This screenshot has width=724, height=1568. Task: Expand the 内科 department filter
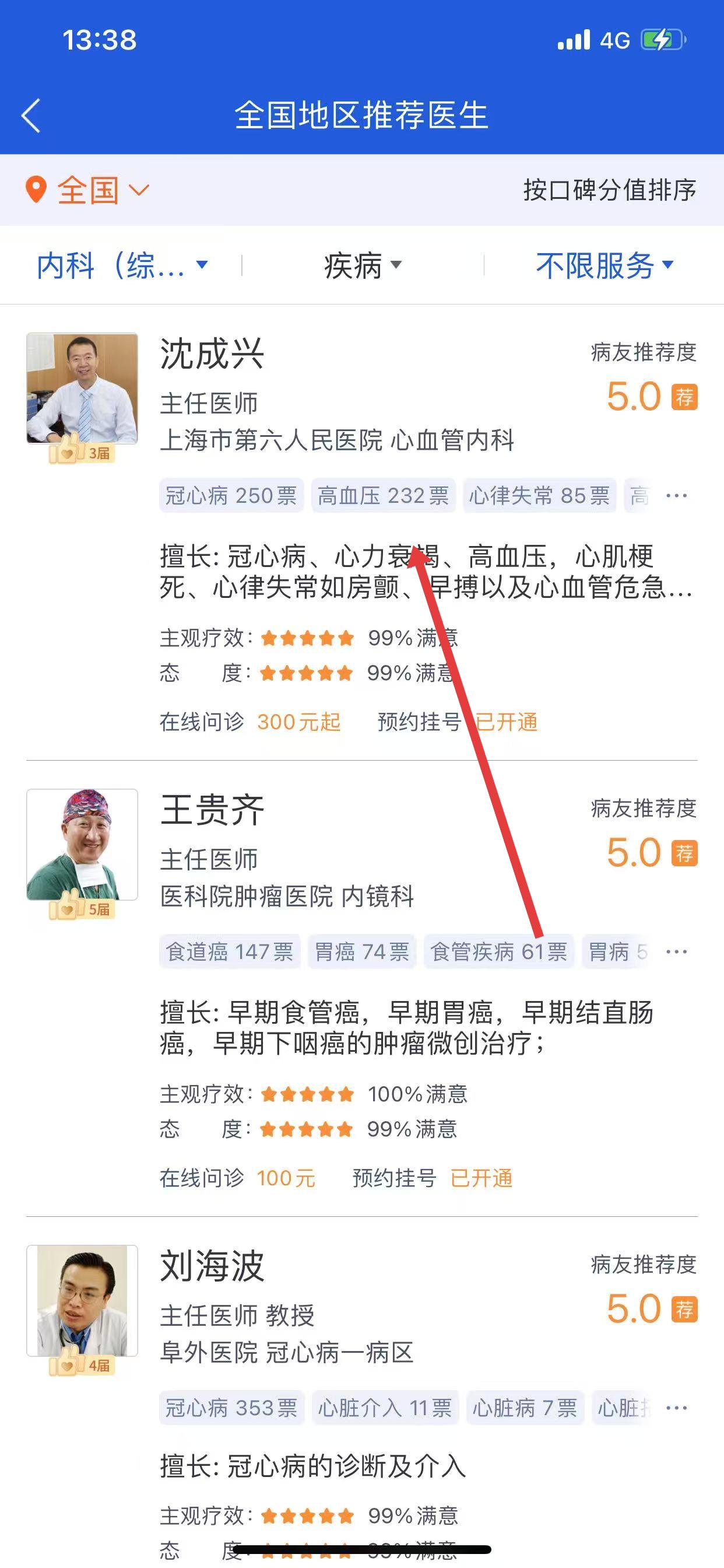point(122,265)
